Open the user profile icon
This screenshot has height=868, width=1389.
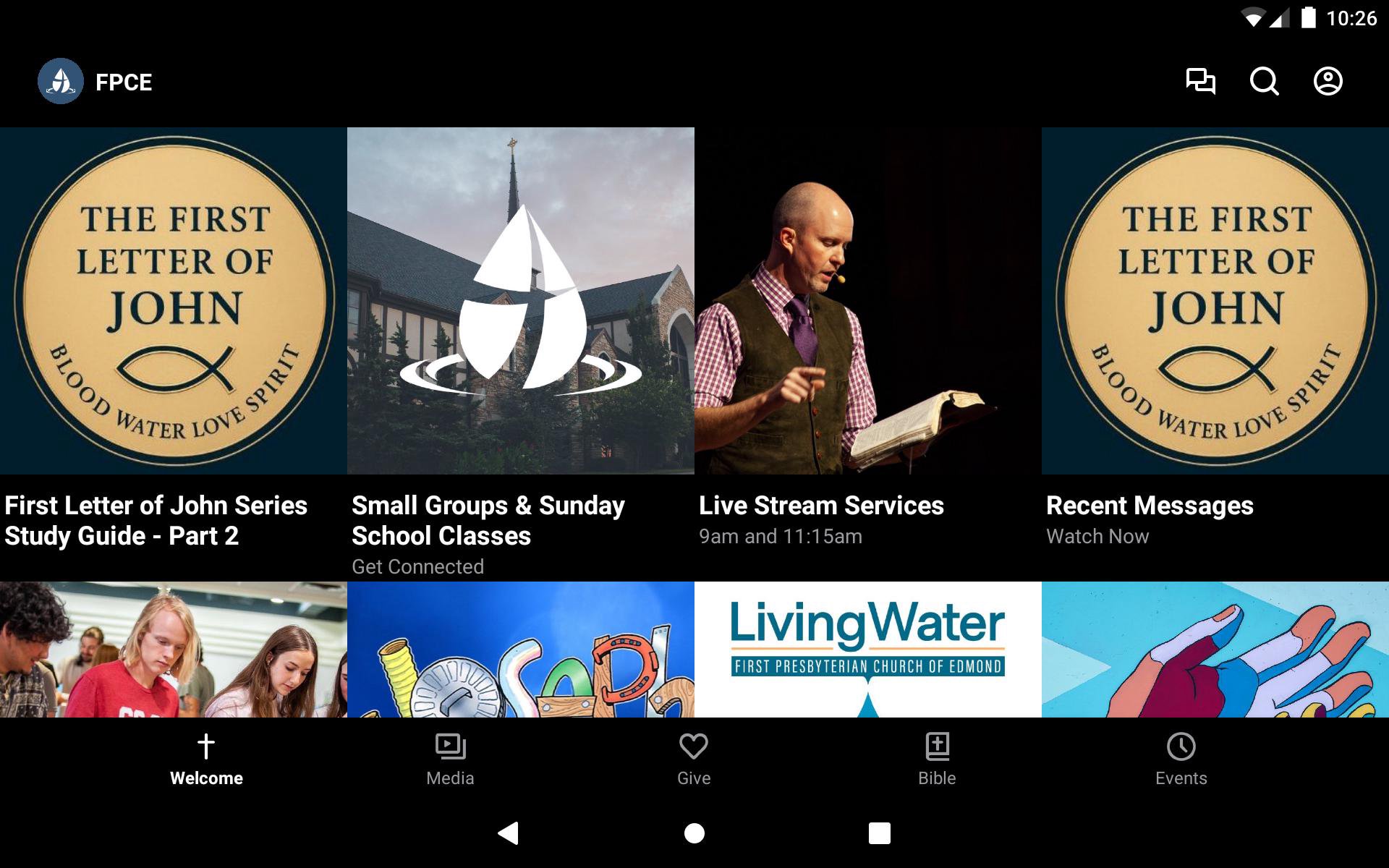(x=1328, y=81)
